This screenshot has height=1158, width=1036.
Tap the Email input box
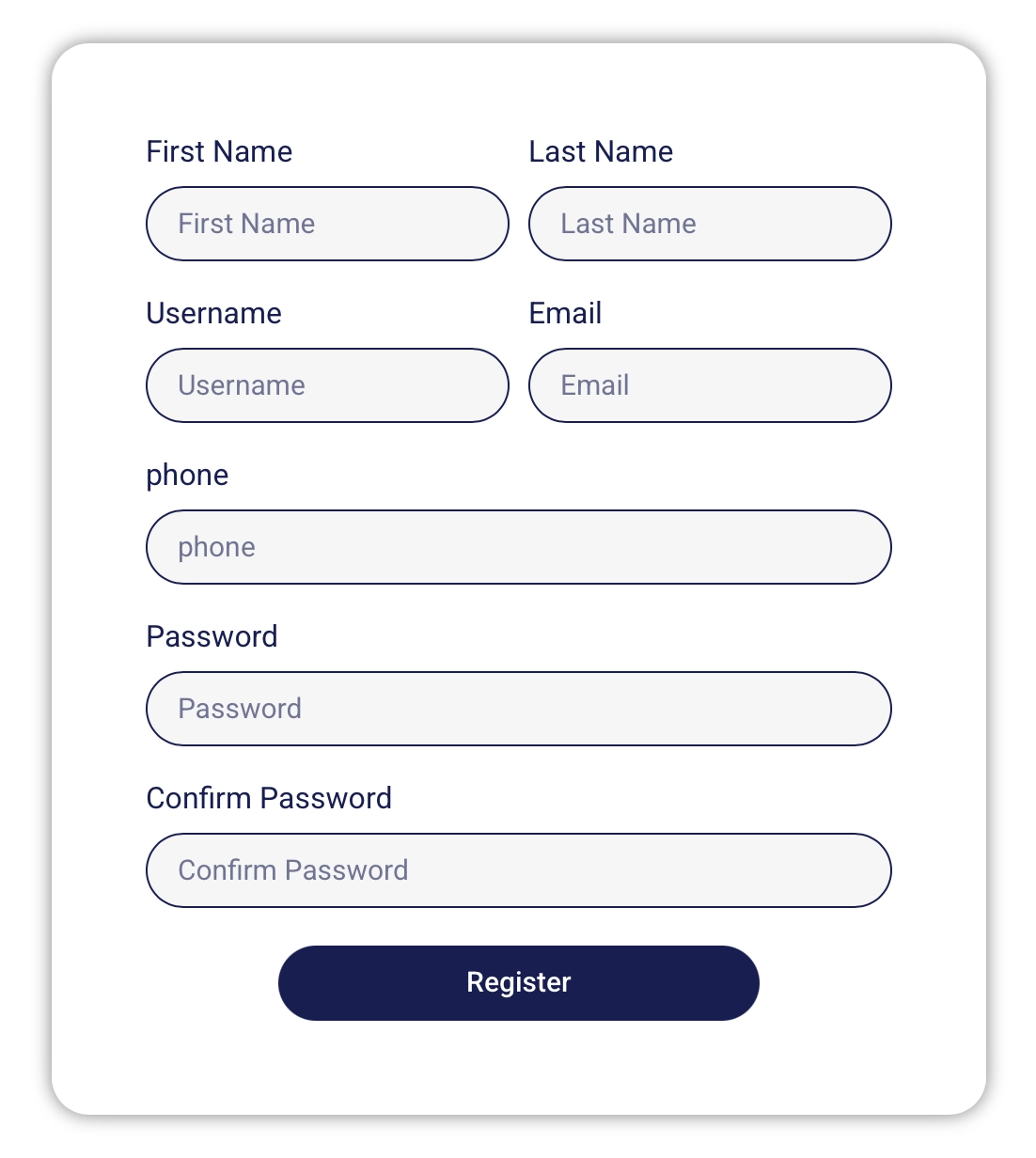coord(710,385)
